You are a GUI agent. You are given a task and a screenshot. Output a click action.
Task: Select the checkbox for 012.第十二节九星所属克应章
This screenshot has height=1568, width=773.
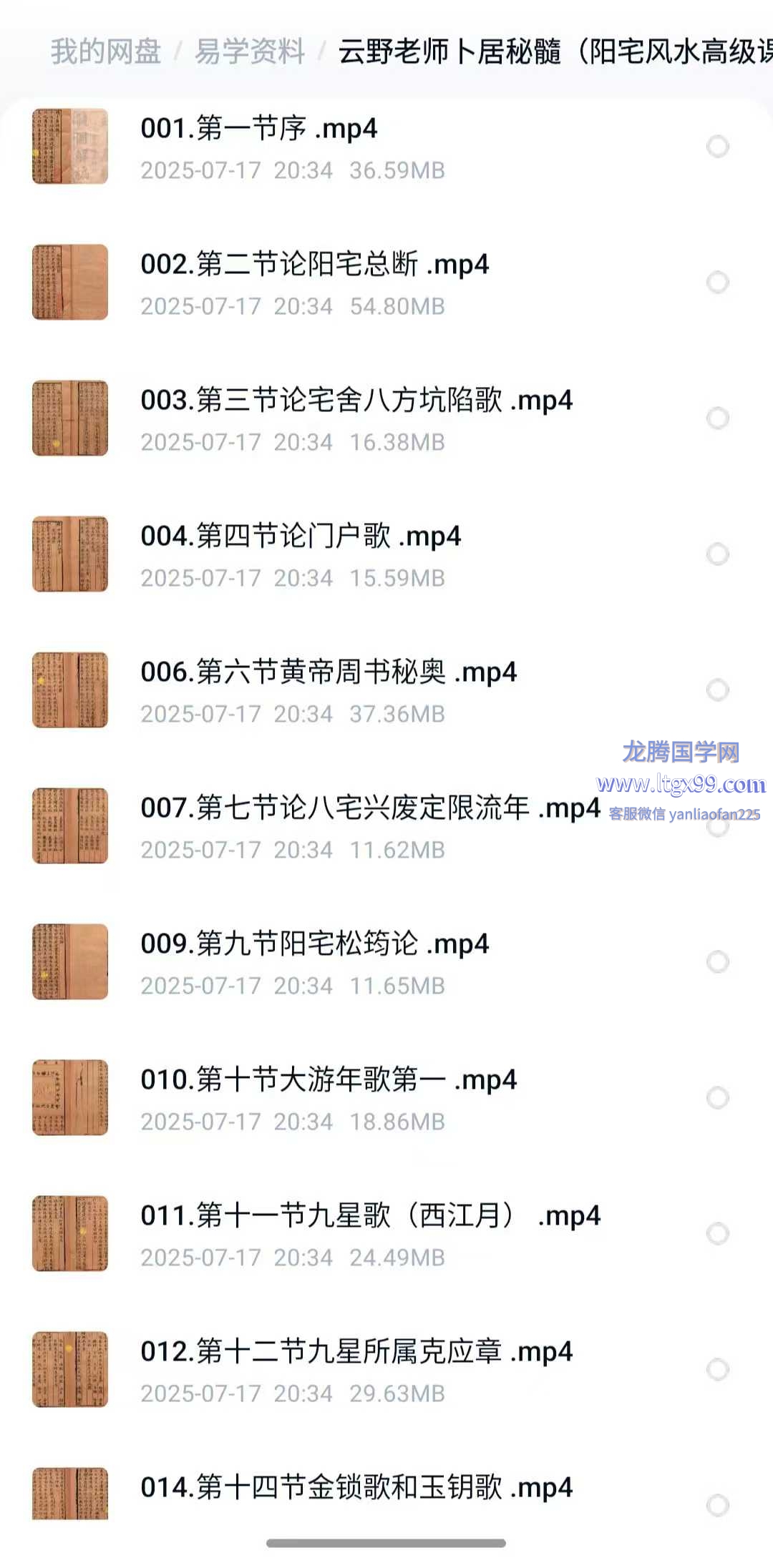tap(717, 1370)
